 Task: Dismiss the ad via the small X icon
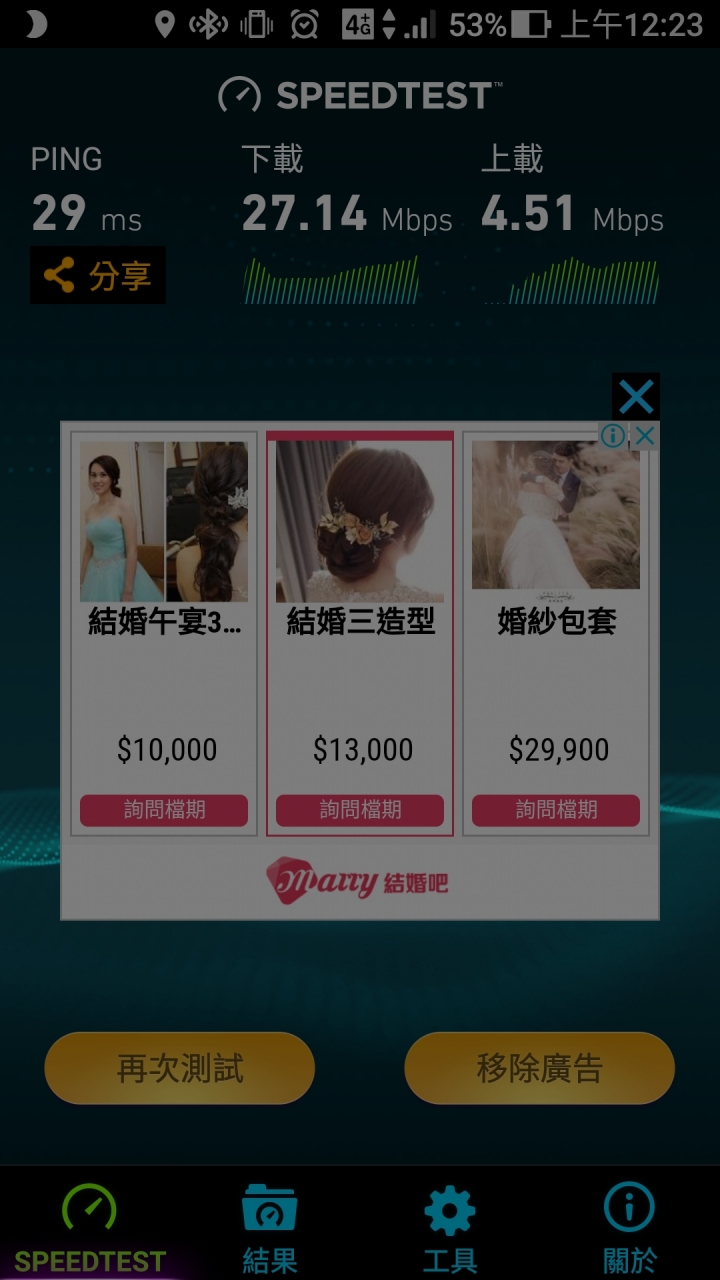tap(646, 436)
